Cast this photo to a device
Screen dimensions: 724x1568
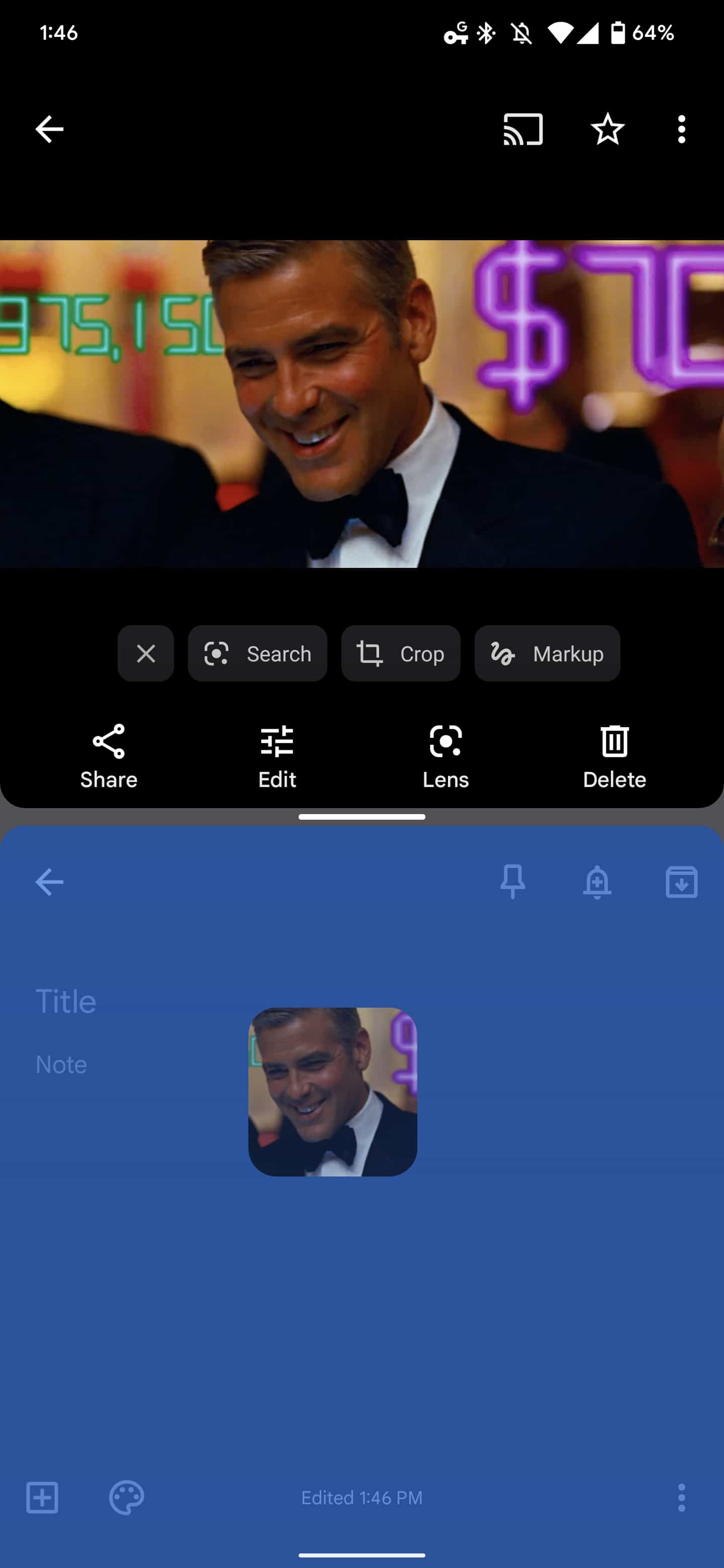coord(522,129)
